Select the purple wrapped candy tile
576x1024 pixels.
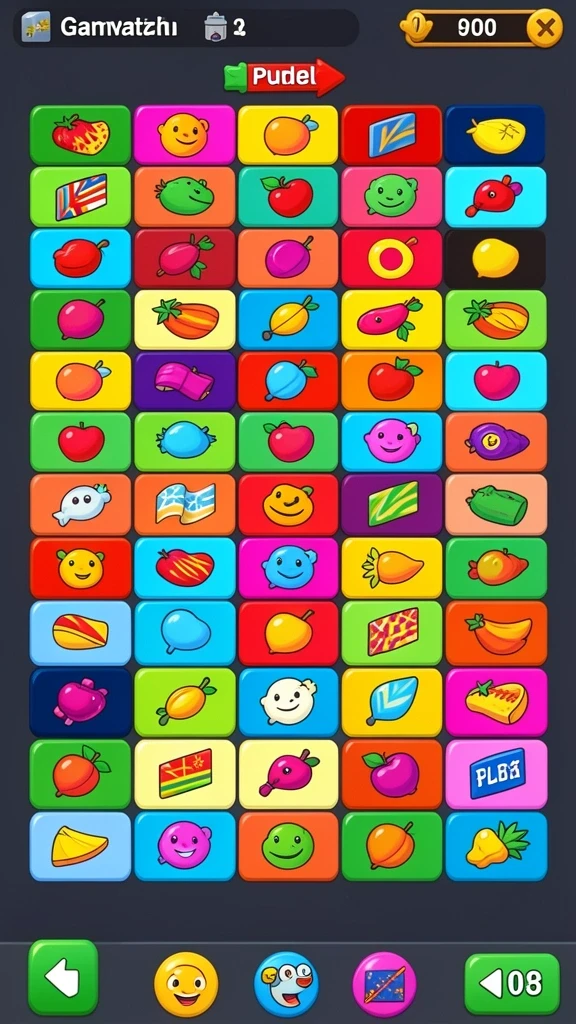click(184, 382)
